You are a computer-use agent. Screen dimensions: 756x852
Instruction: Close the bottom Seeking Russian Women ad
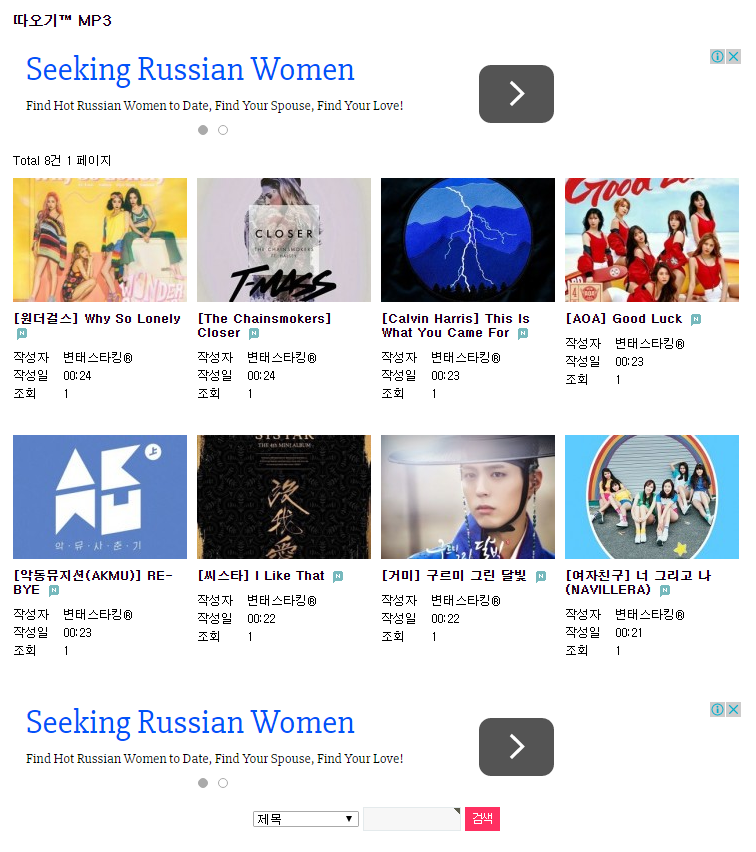click(x=733, y=710)
